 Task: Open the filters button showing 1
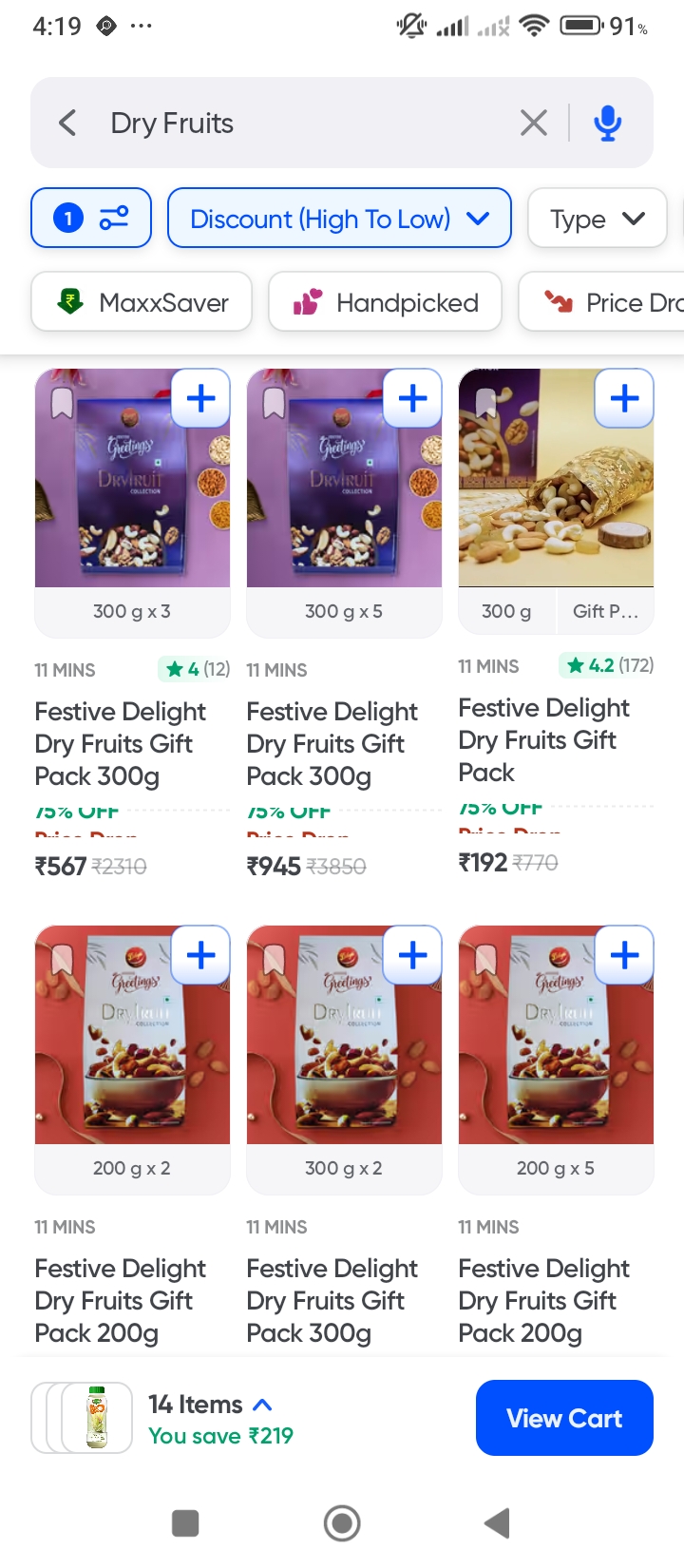coord(91,219)
